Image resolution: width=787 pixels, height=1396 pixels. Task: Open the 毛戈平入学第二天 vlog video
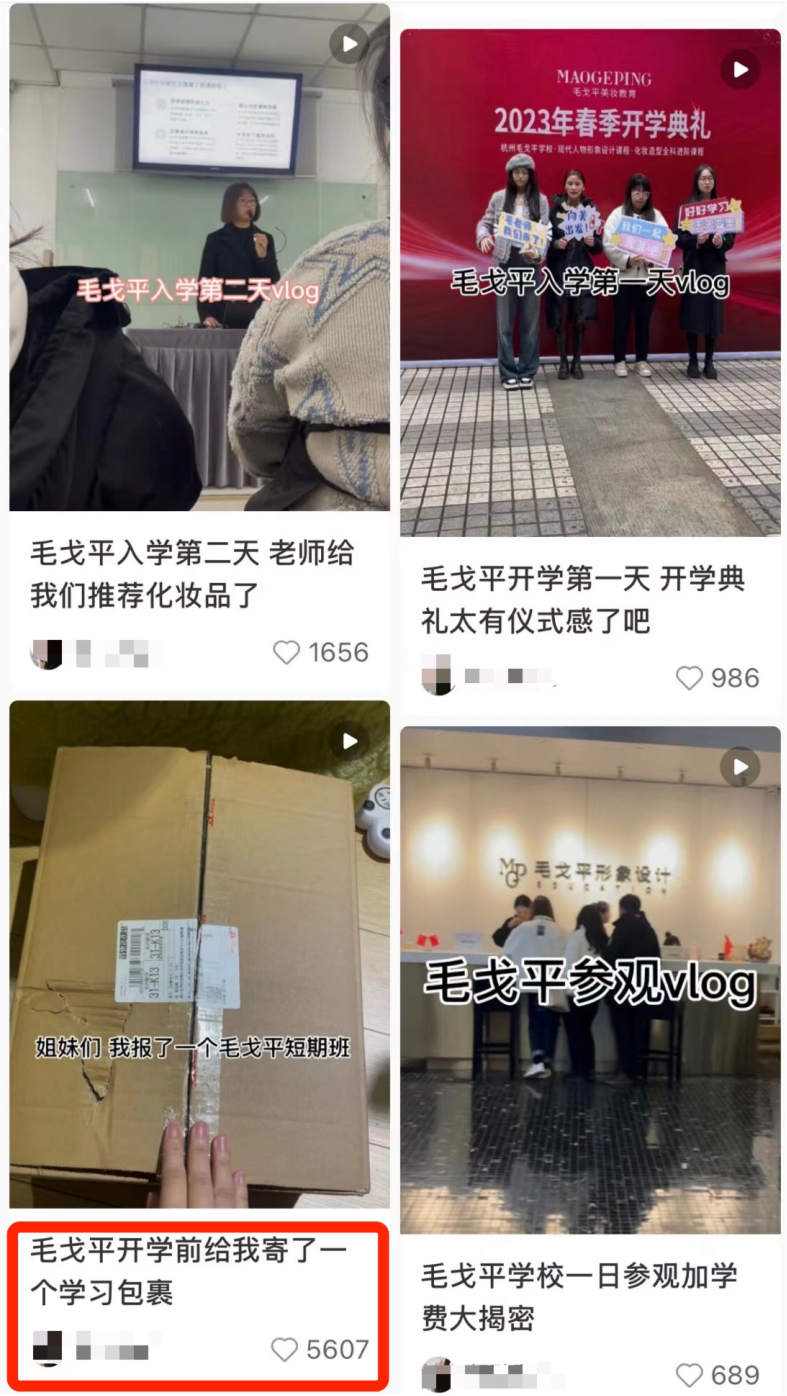pyautogui.click(x=200, y=260)
